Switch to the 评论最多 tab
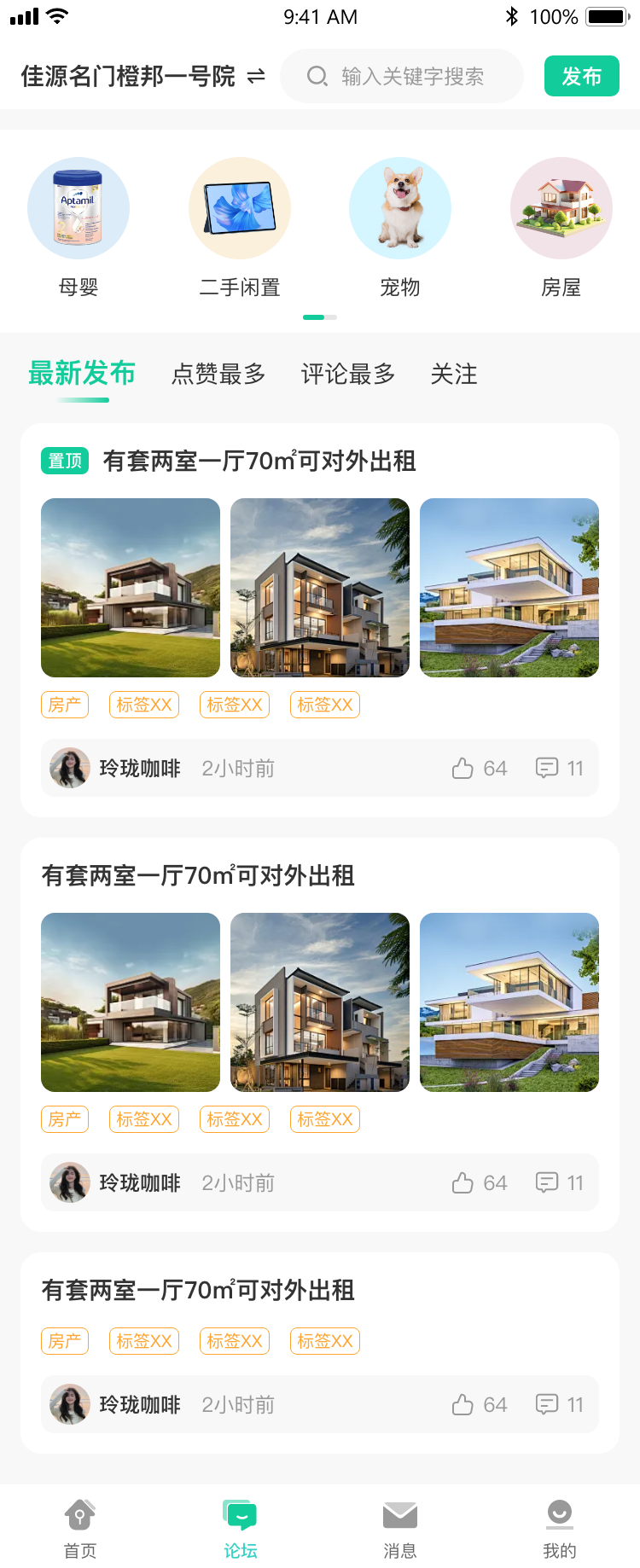 348,374
